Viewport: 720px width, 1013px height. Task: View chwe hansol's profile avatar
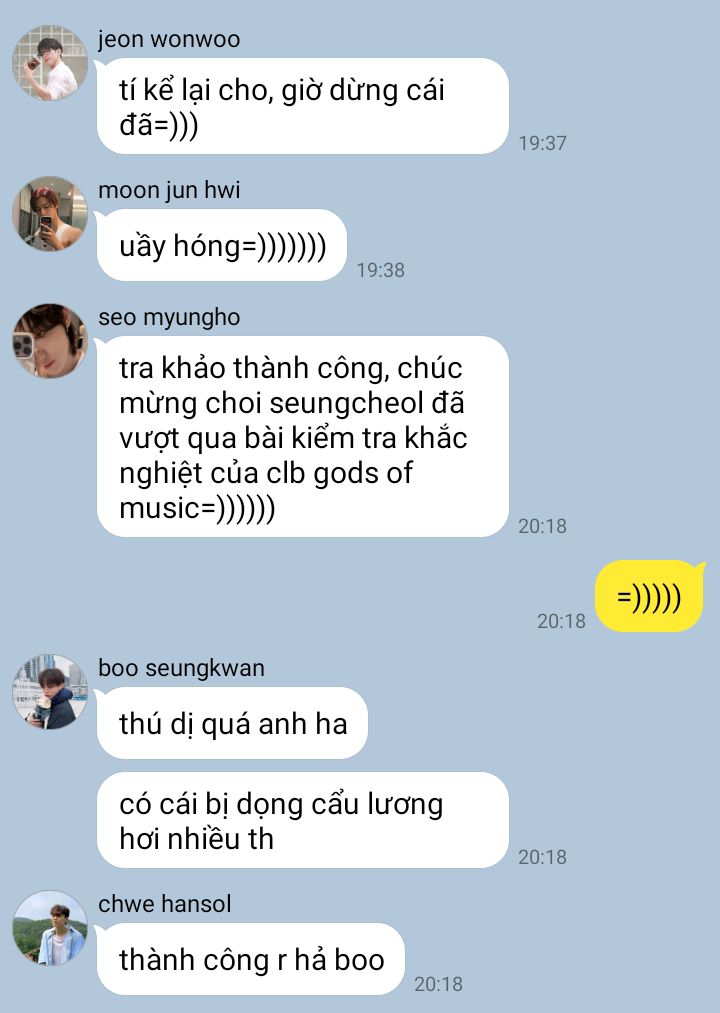(x=50, y=928)
